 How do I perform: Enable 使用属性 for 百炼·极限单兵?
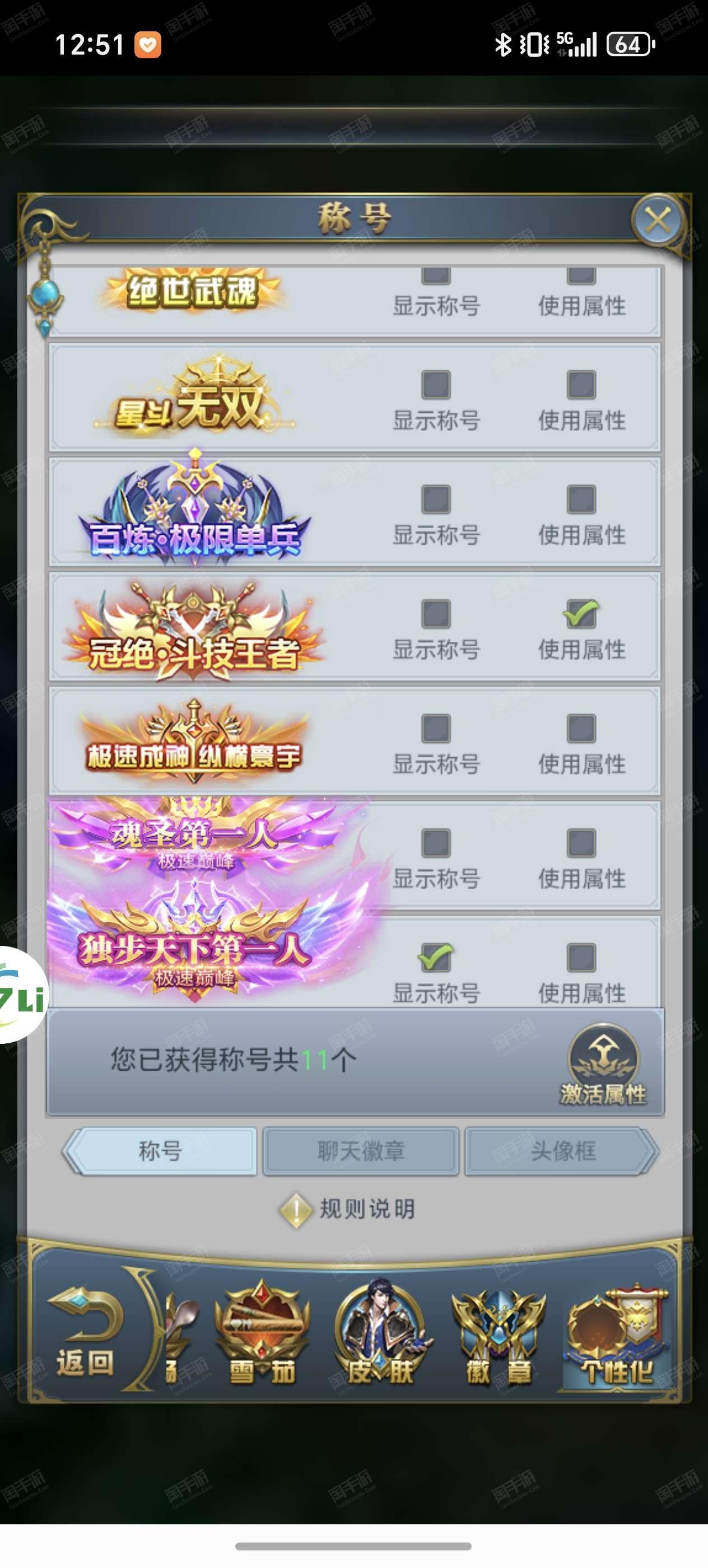581,499
